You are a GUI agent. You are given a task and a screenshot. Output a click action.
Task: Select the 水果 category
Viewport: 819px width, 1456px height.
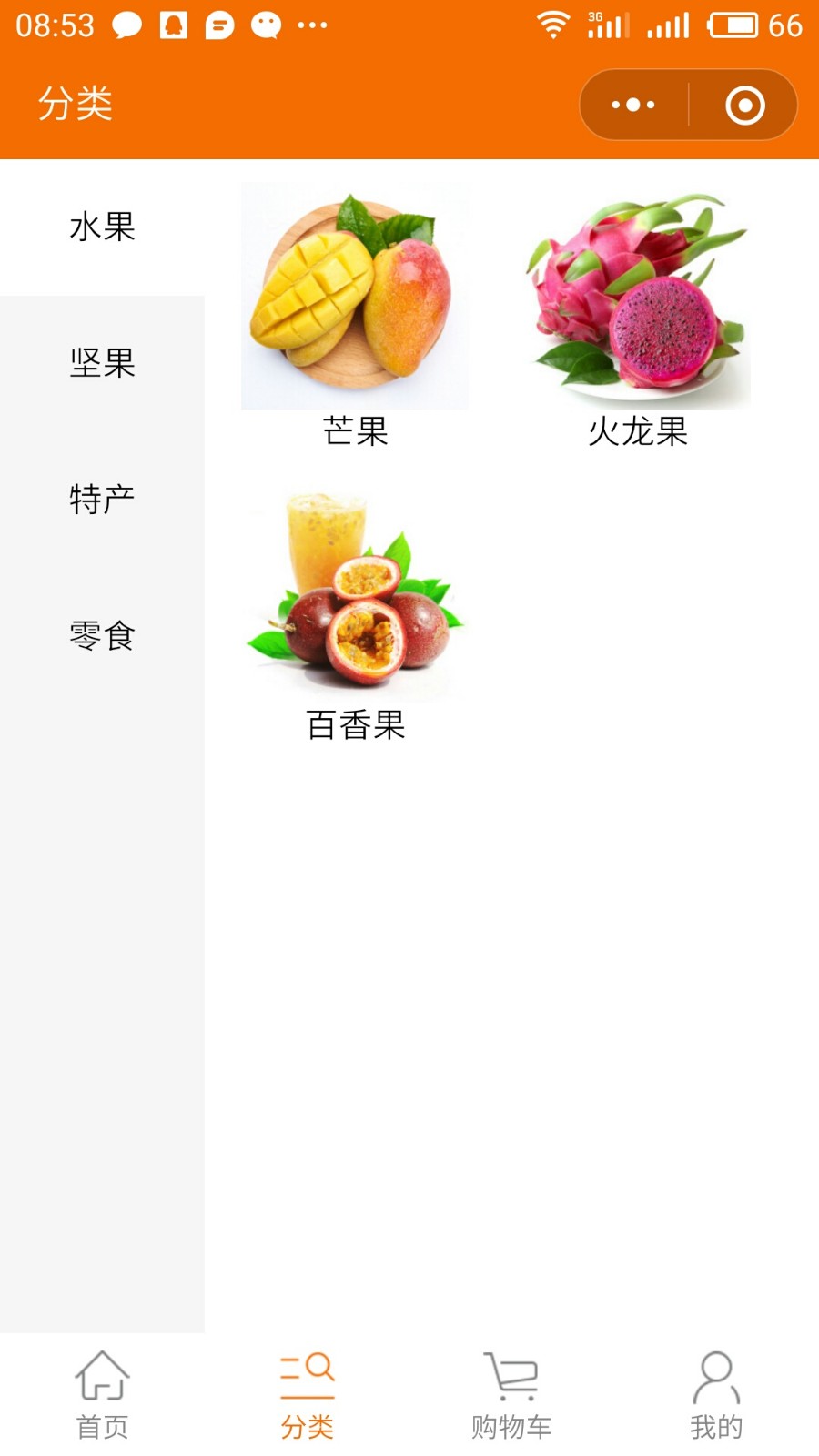pos(102,227)
